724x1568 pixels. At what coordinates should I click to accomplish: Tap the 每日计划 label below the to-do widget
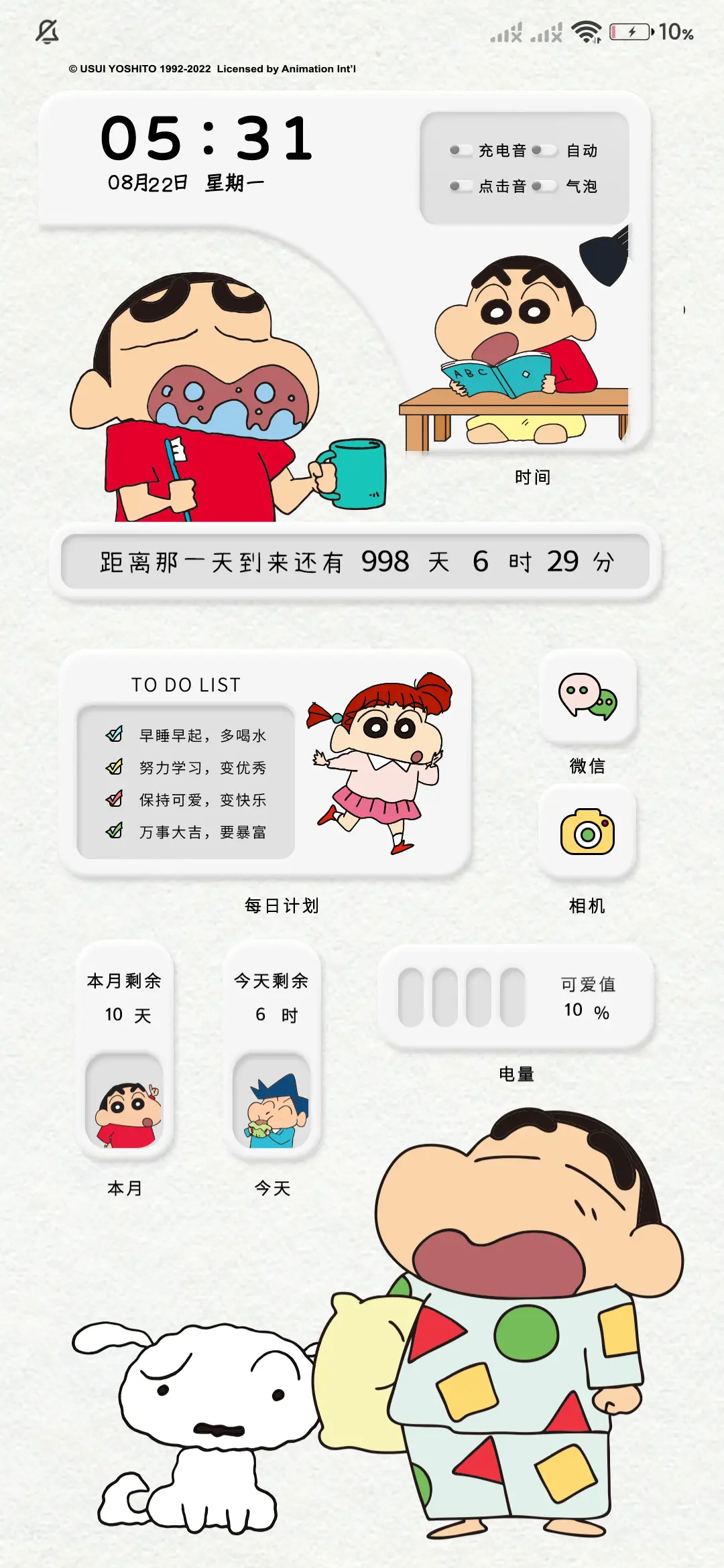(x=282, y=906)
